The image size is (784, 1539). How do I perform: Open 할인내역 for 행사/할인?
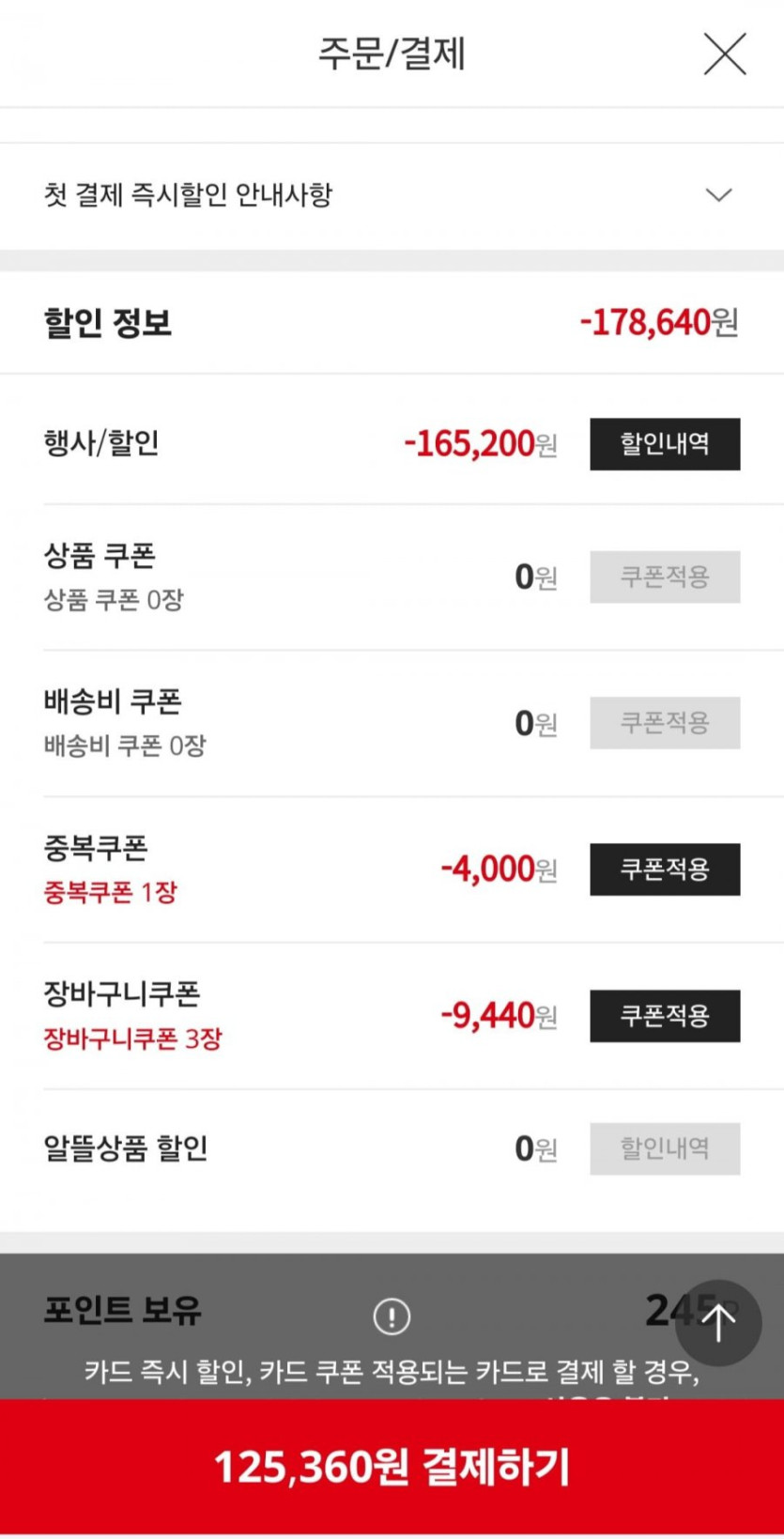point(665,444)
